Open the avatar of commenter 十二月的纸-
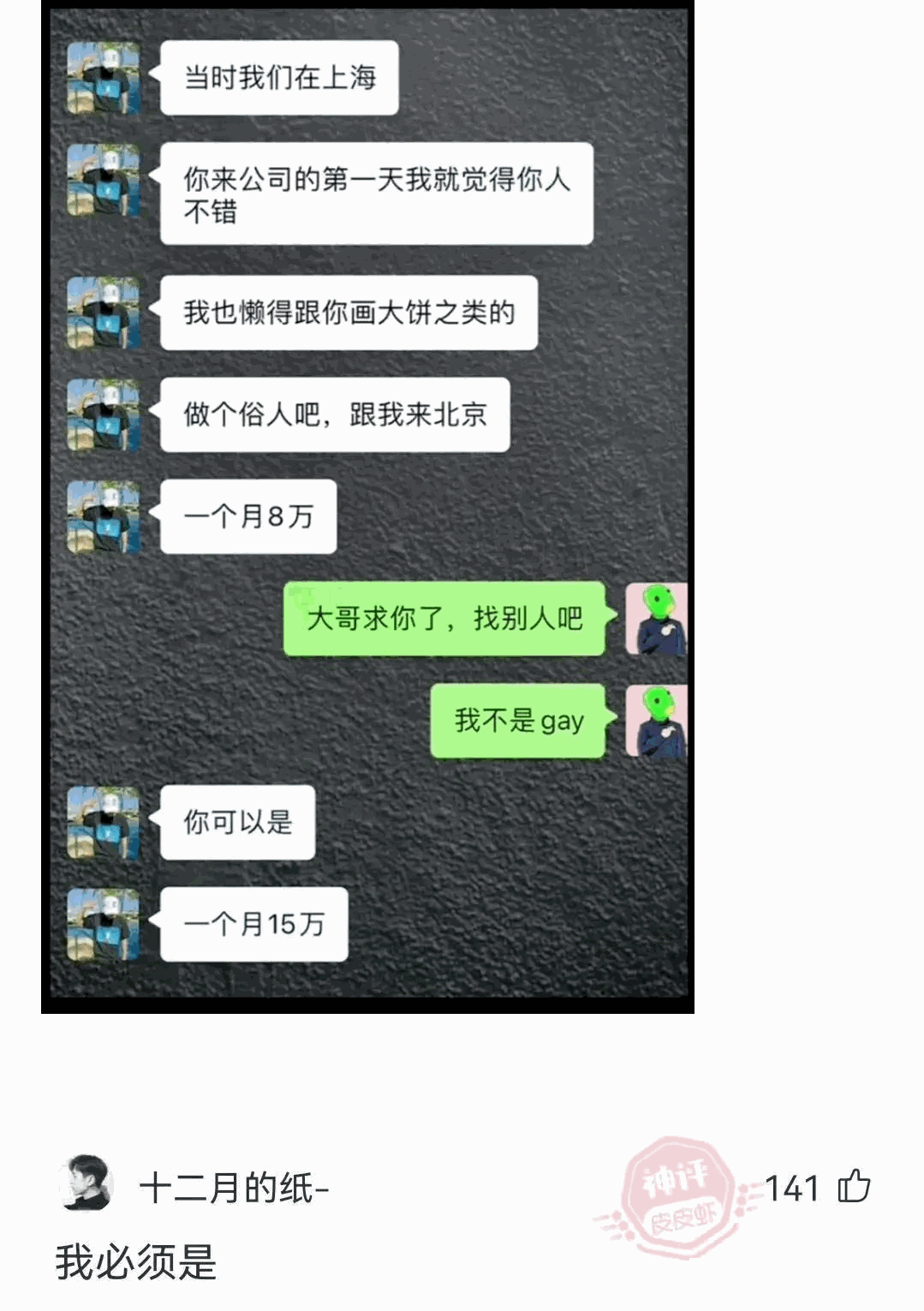 click(x=86, y=1184)
